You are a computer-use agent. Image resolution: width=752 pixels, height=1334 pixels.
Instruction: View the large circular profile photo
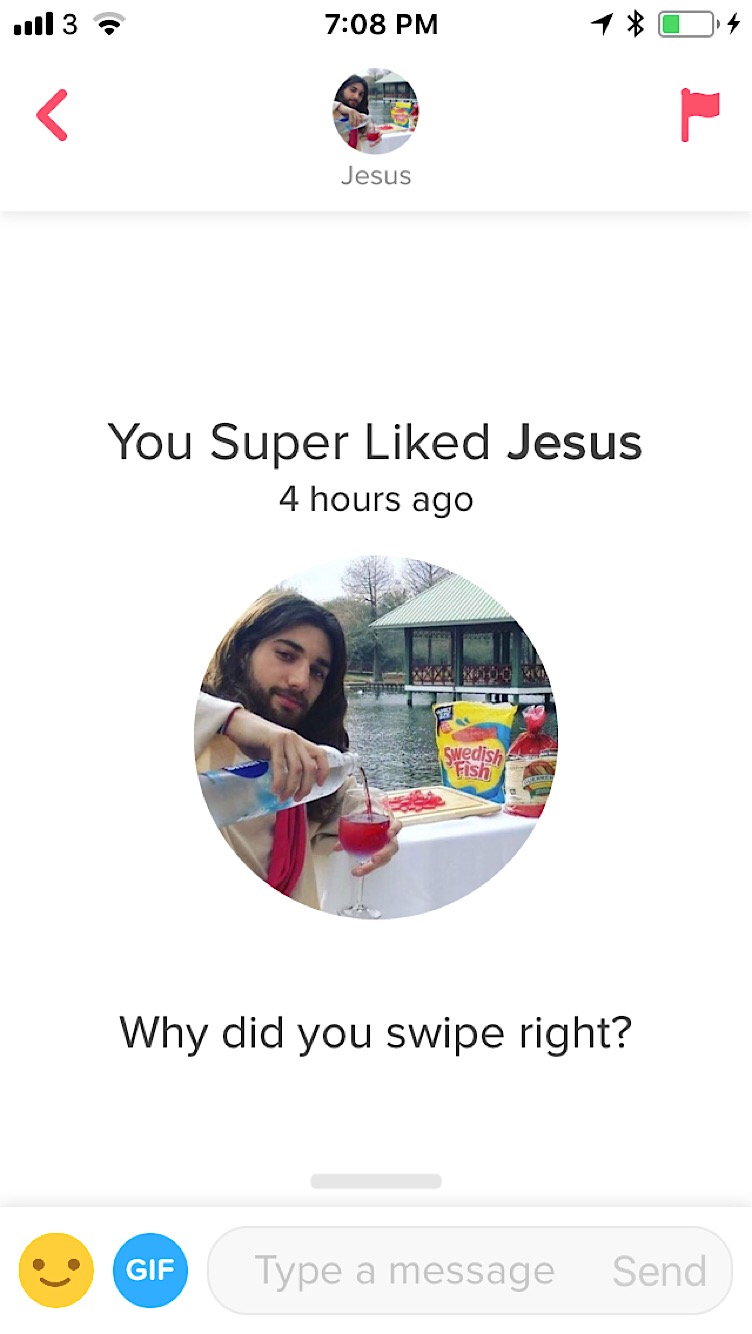click(376, 737)
